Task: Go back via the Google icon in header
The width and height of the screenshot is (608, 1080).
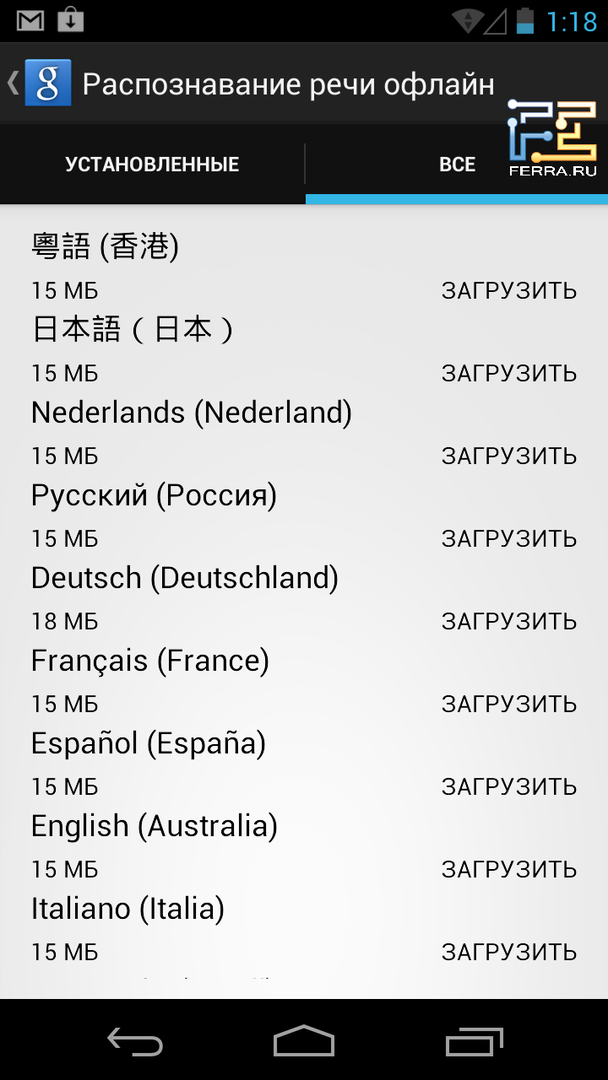Action: (x=46, y=84)
